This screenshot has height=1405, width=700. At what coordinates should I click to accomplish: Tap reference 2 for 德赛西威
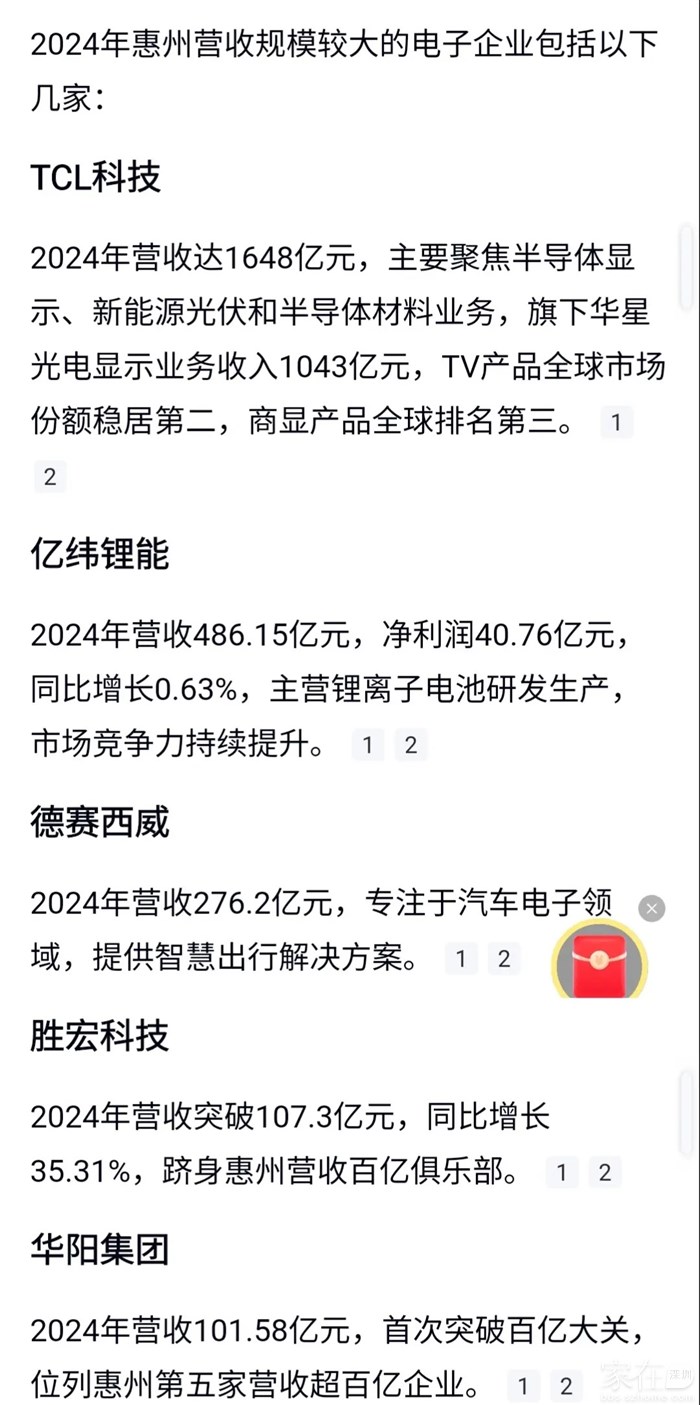[504, 959]
